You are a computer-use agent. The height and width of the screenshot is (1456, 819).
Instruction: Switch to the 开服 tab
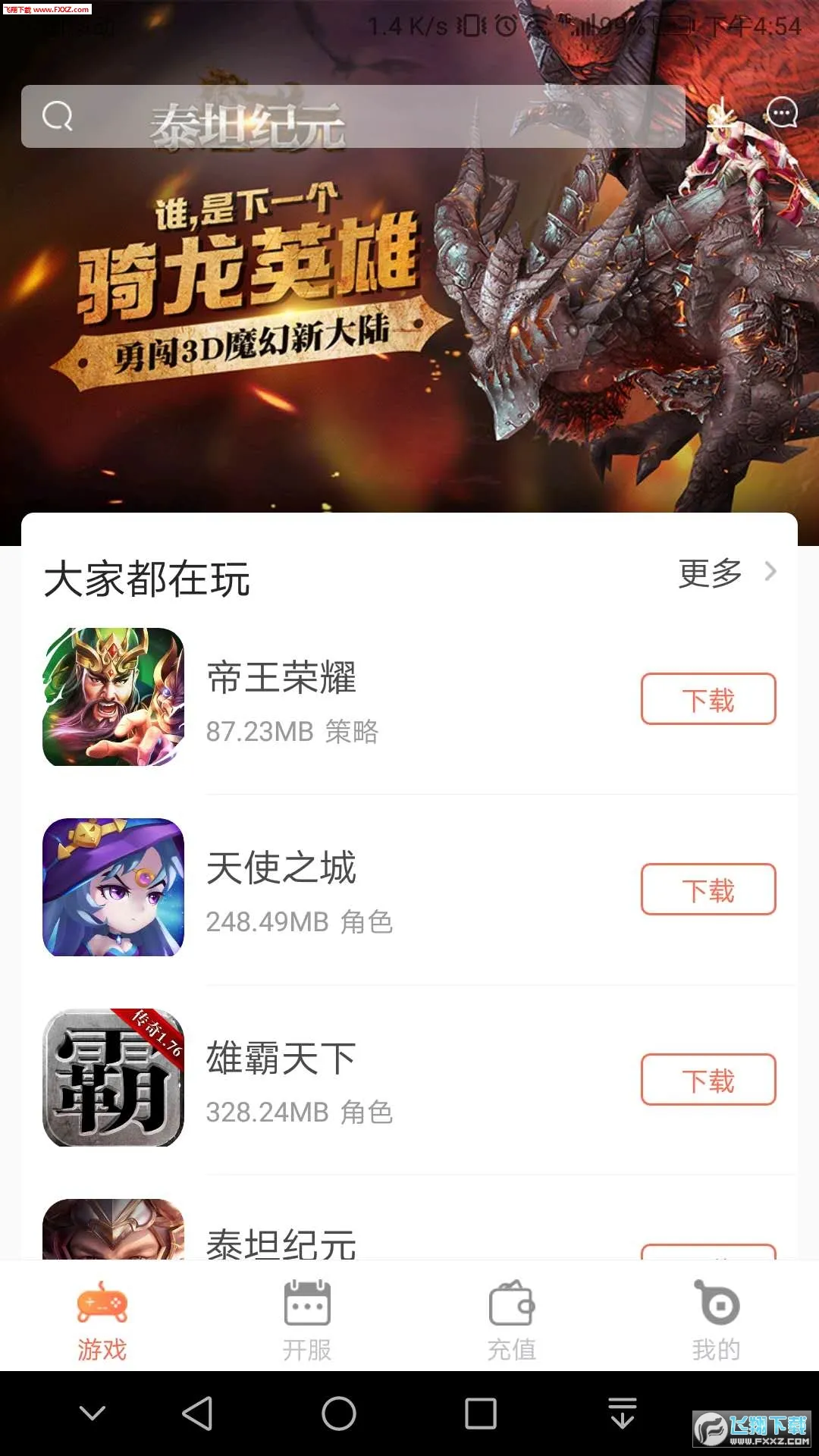tap(307, 1321)
